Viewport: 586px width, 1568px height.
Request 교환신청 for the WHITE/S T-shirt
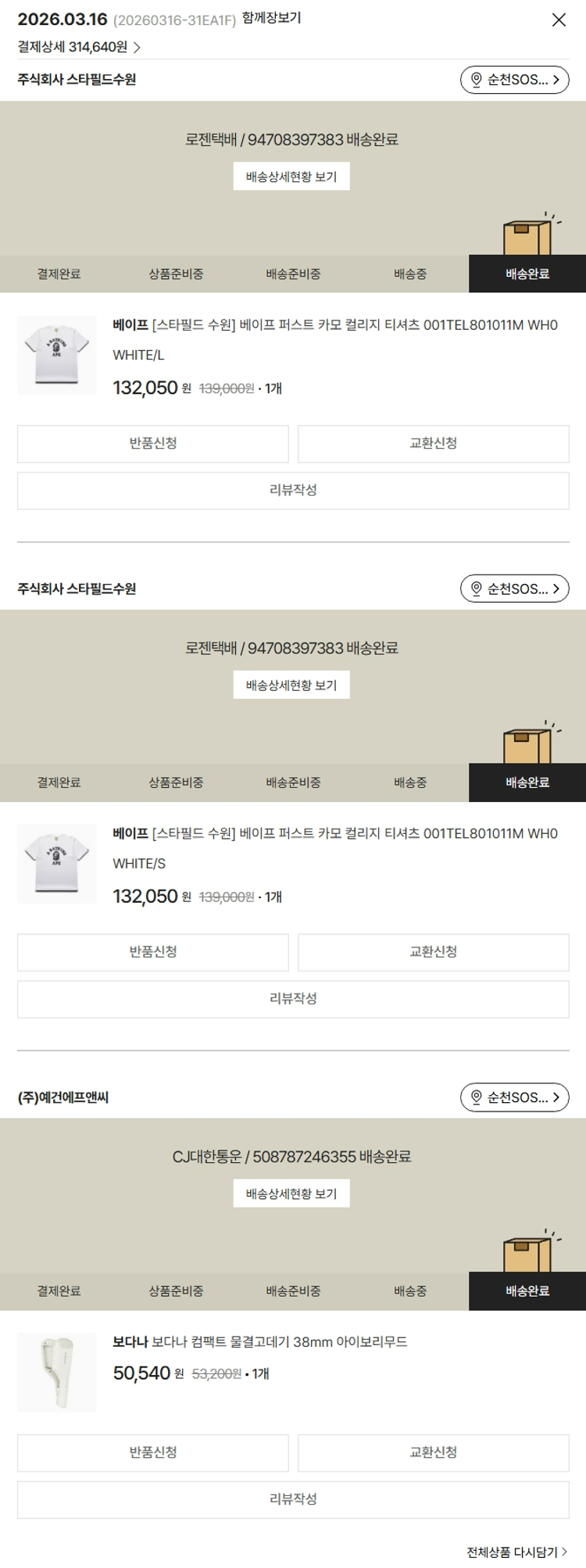click(433, 951)
